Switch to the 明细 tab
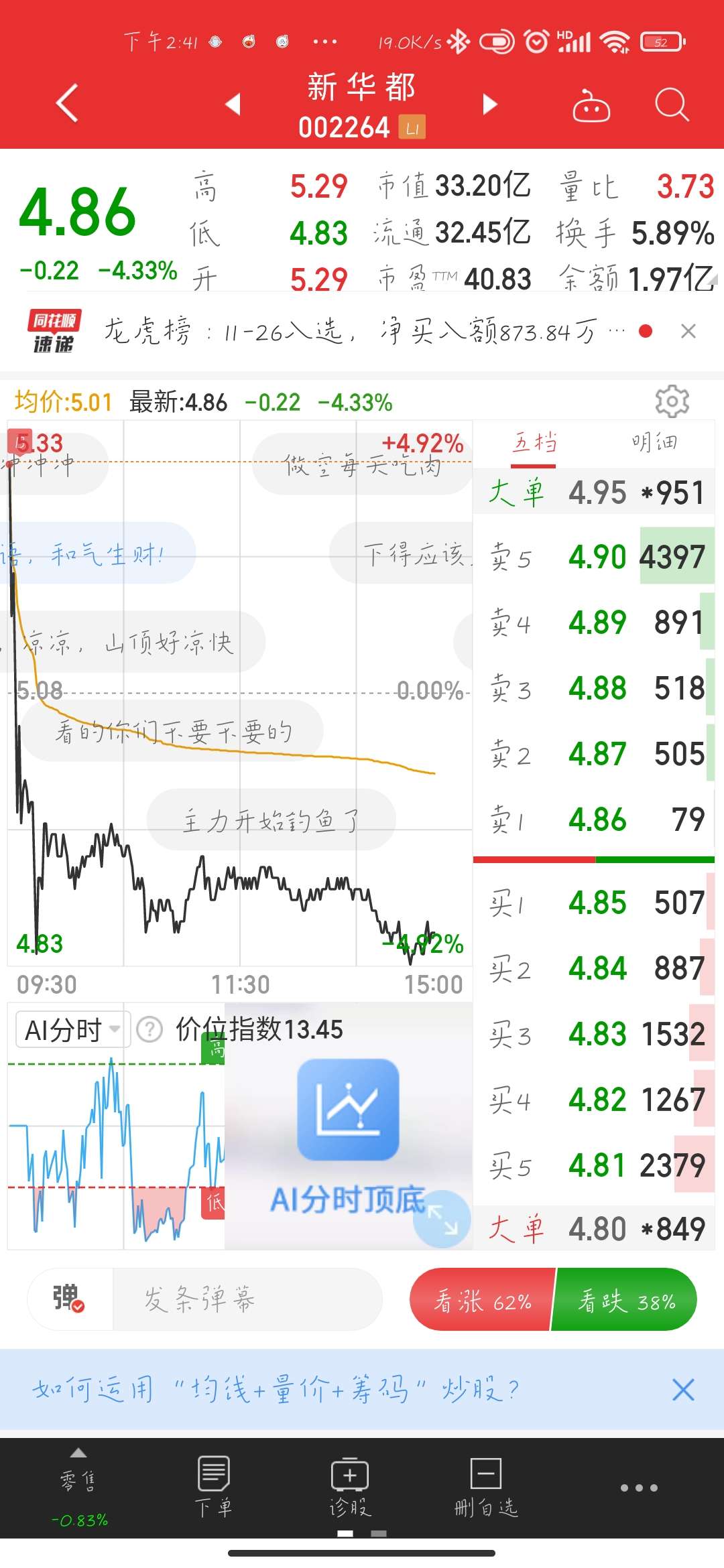Viewport: 724px width, 1568px height. [654, 443]
